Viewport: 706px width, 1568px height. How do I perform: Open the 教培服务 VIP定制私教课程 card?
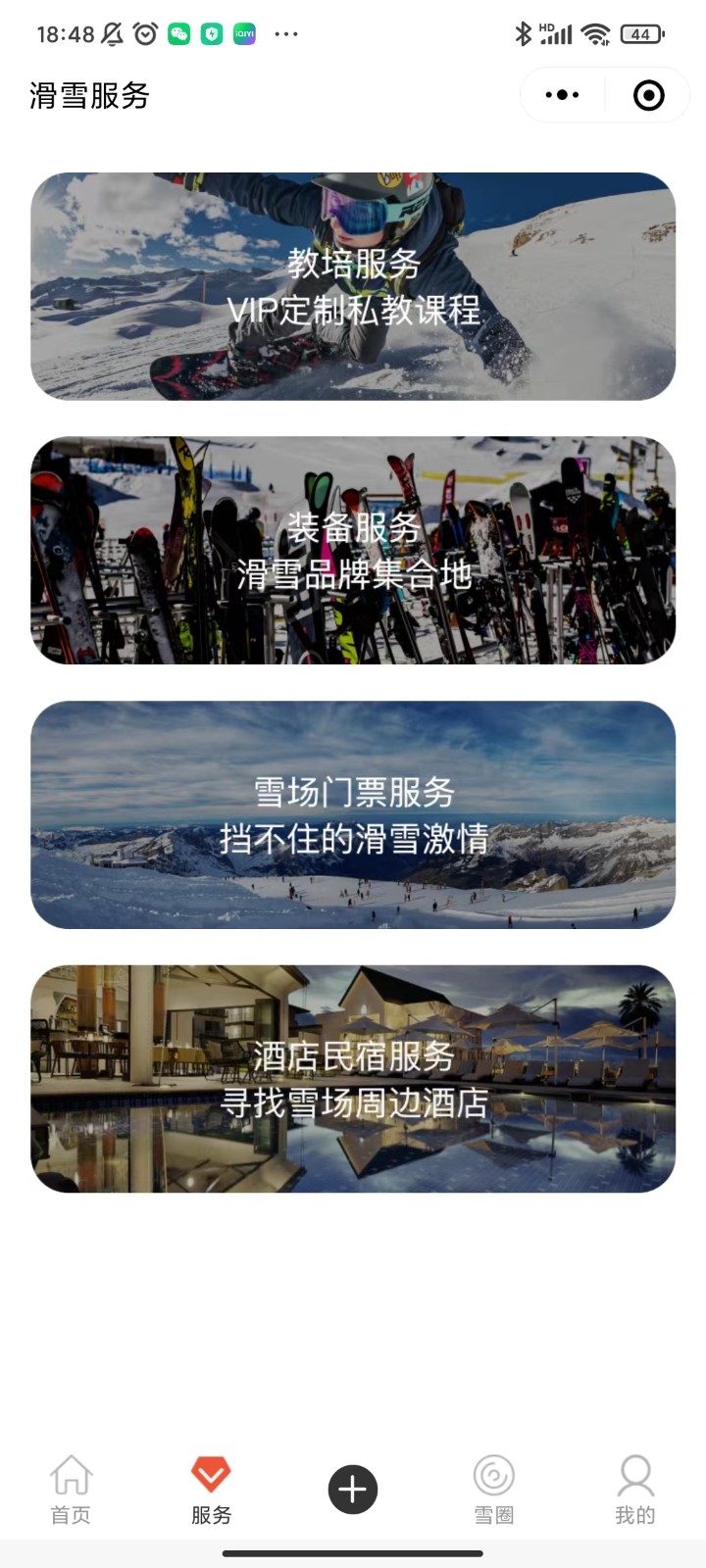coord(353,286)
